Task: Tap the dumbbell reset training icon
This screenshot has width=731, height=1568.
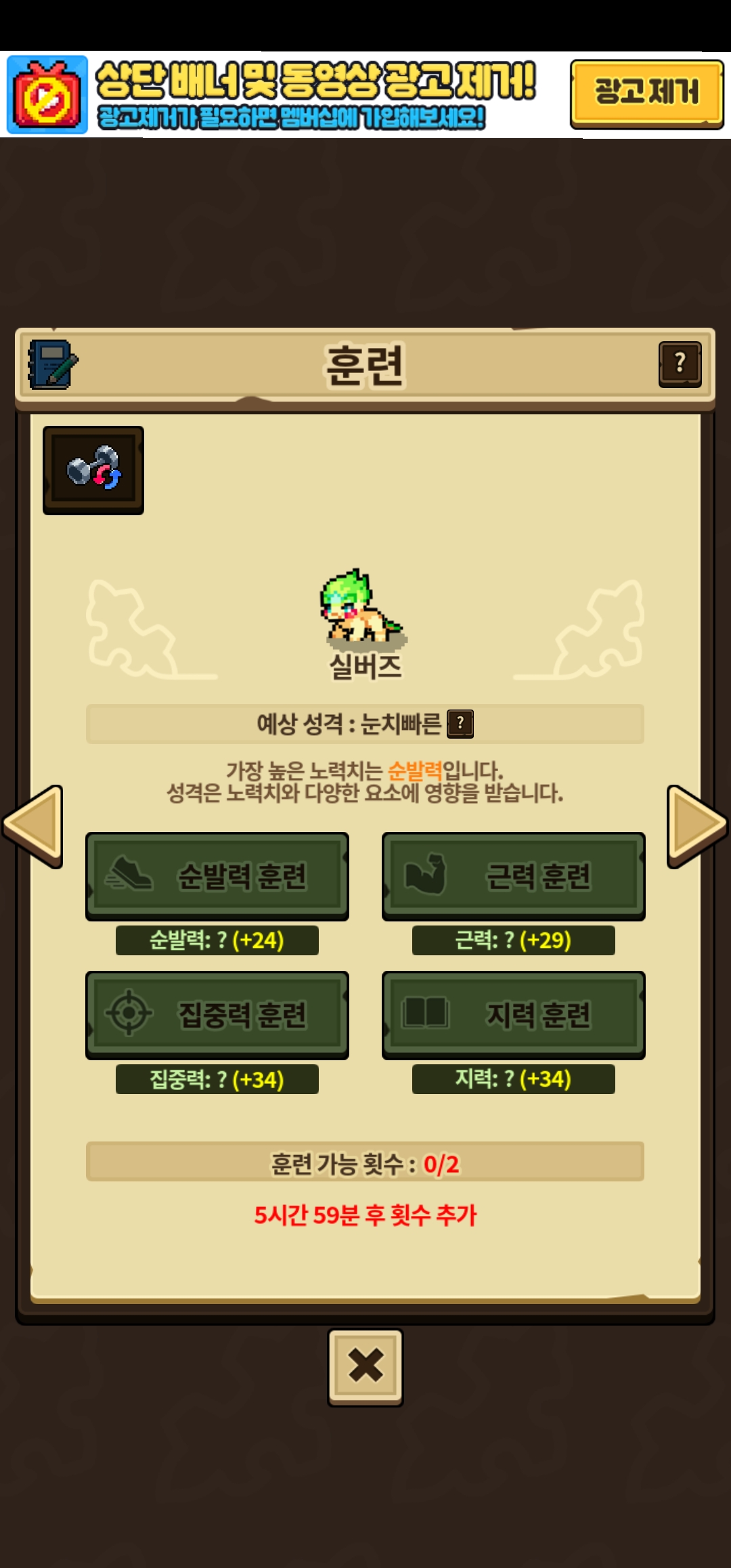Action: click(93, 470)
